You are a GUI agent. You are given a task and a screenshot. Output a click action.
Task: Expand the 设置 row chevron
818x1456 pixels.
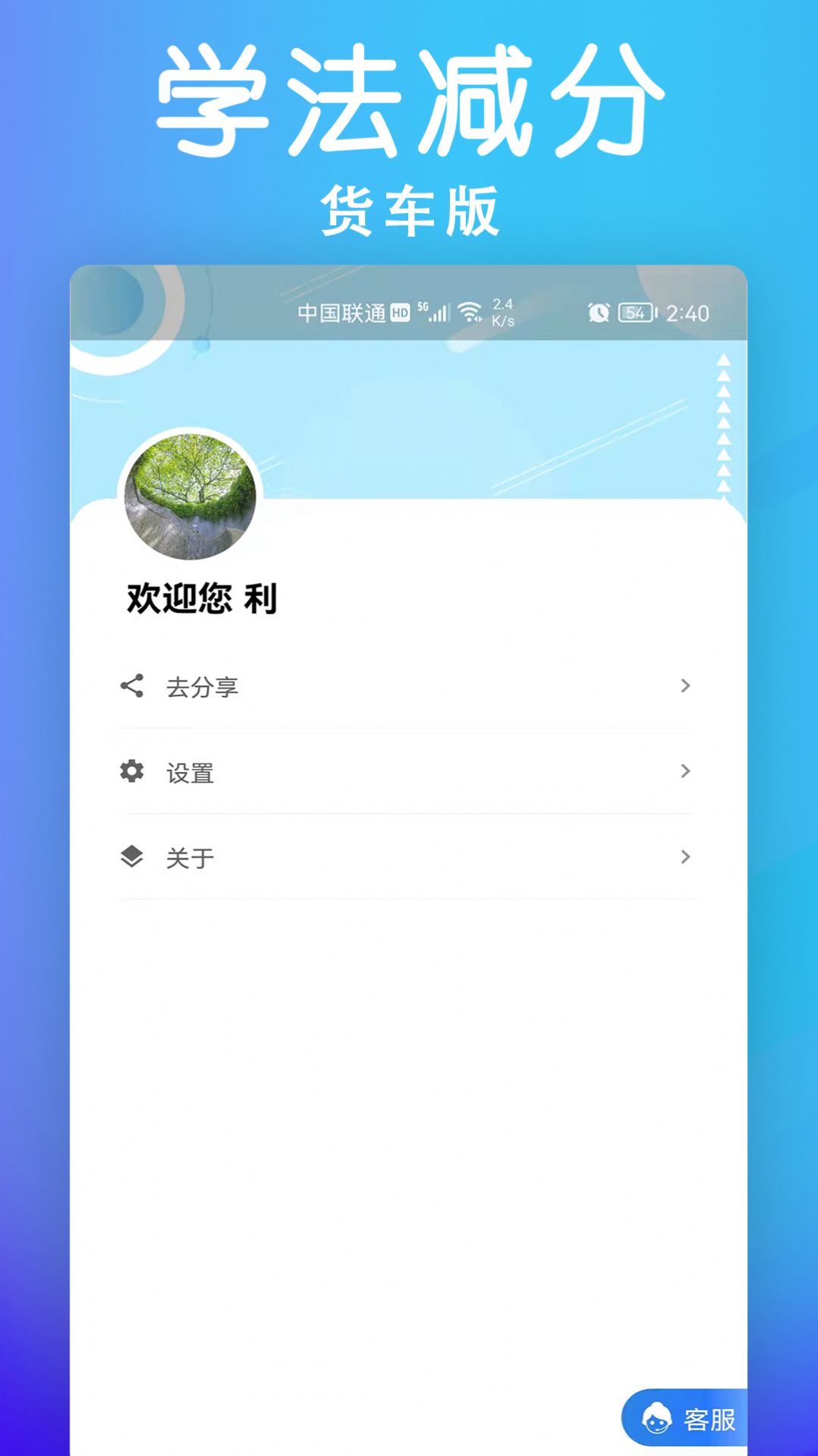[684, 772]
